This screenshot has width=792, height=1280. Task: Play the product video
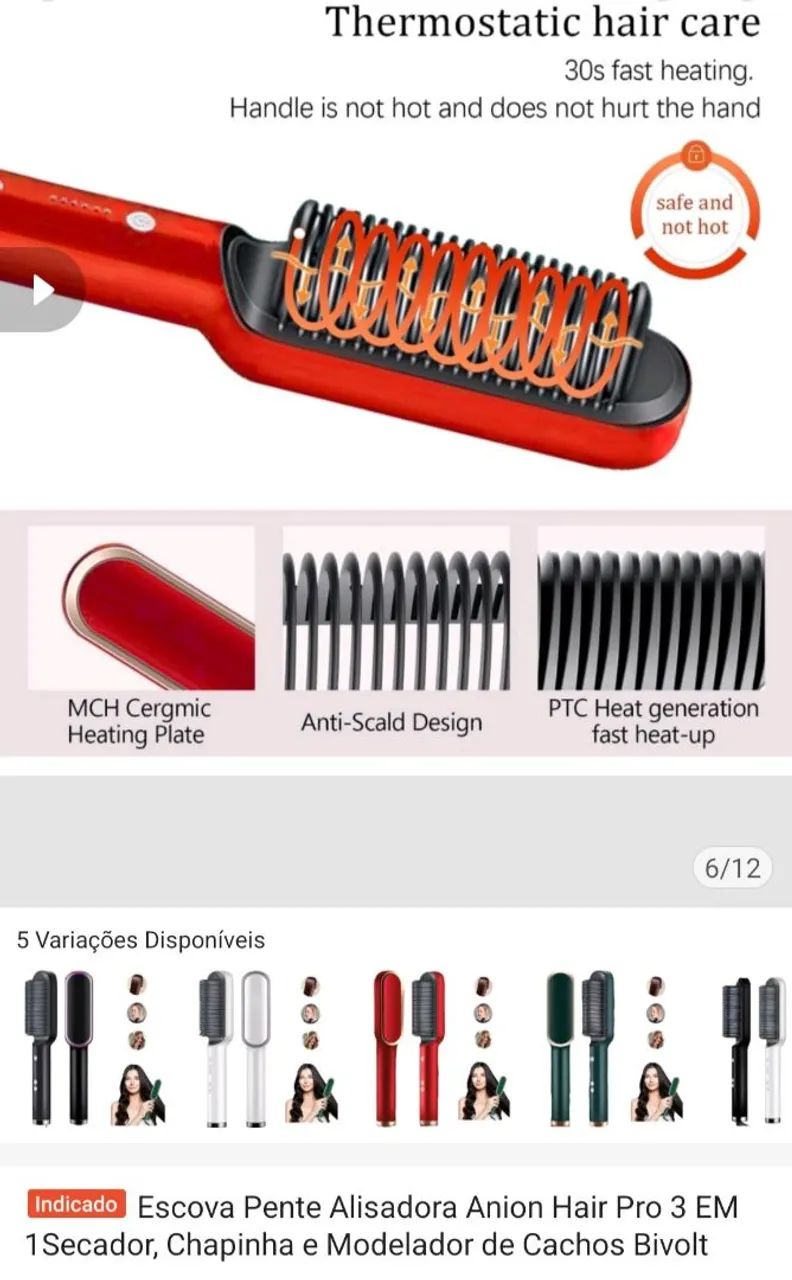pos(42,290)
